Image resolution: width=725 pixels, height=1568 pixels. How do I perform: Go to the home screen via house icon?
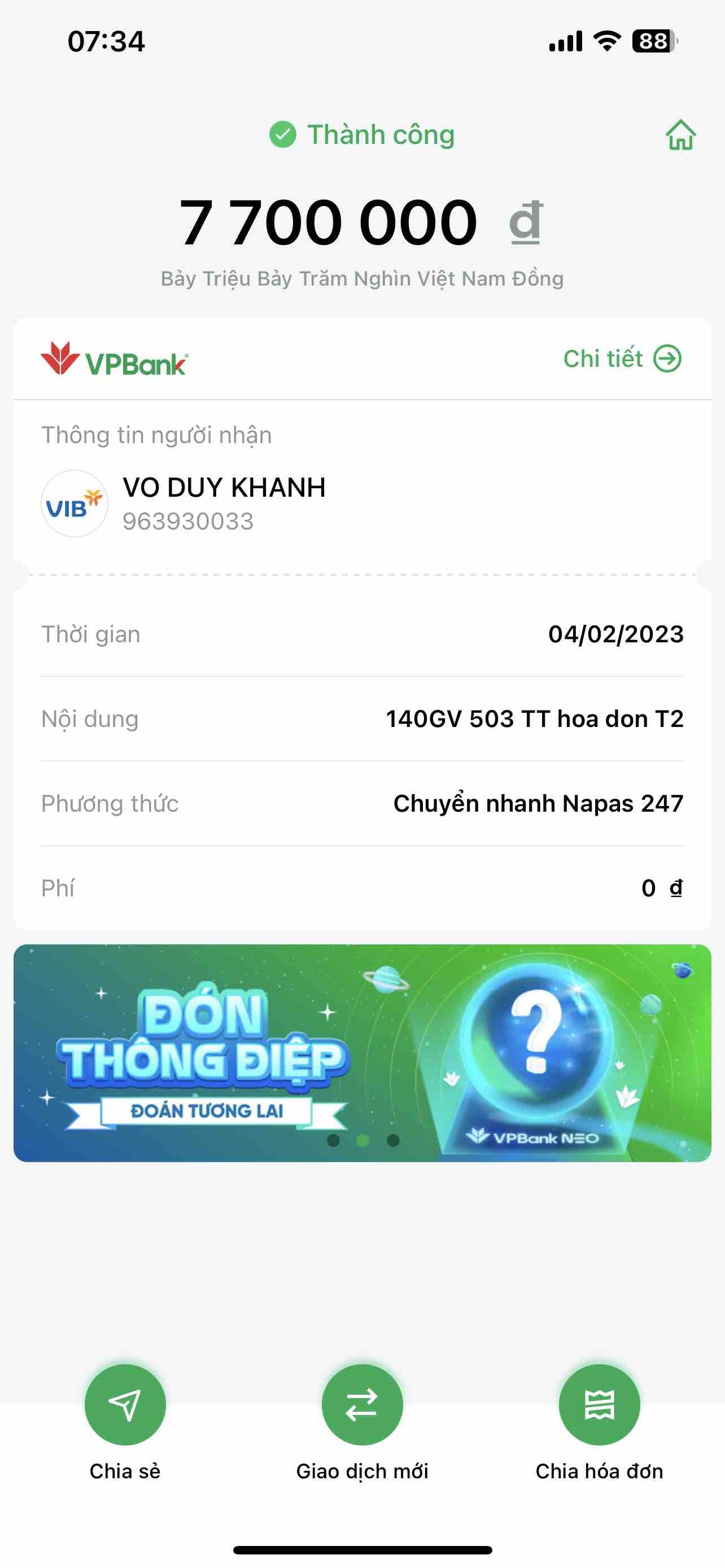(680, 134)
